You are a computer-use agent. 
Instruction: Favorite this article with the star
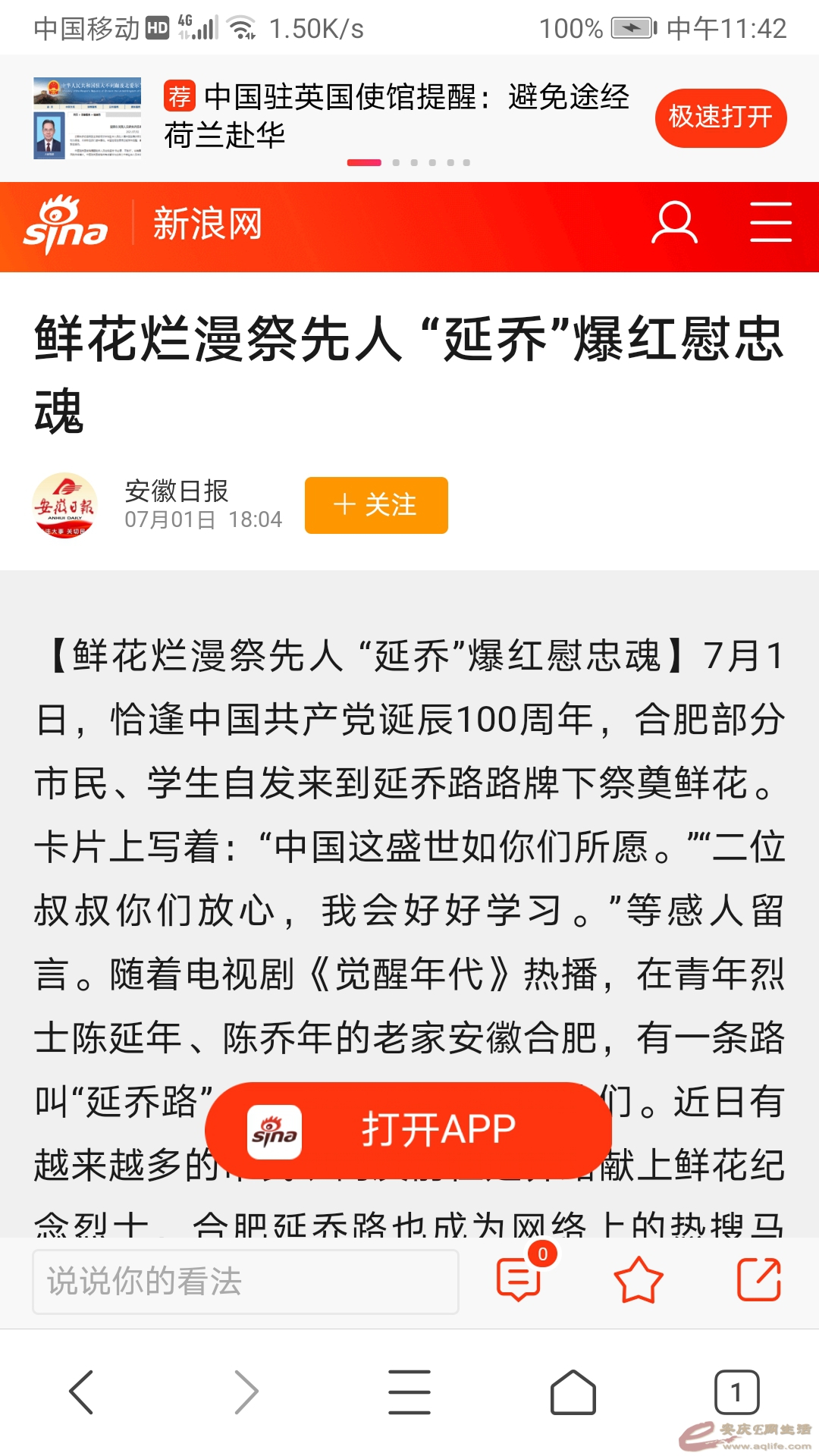click(x=638, y=1280)
